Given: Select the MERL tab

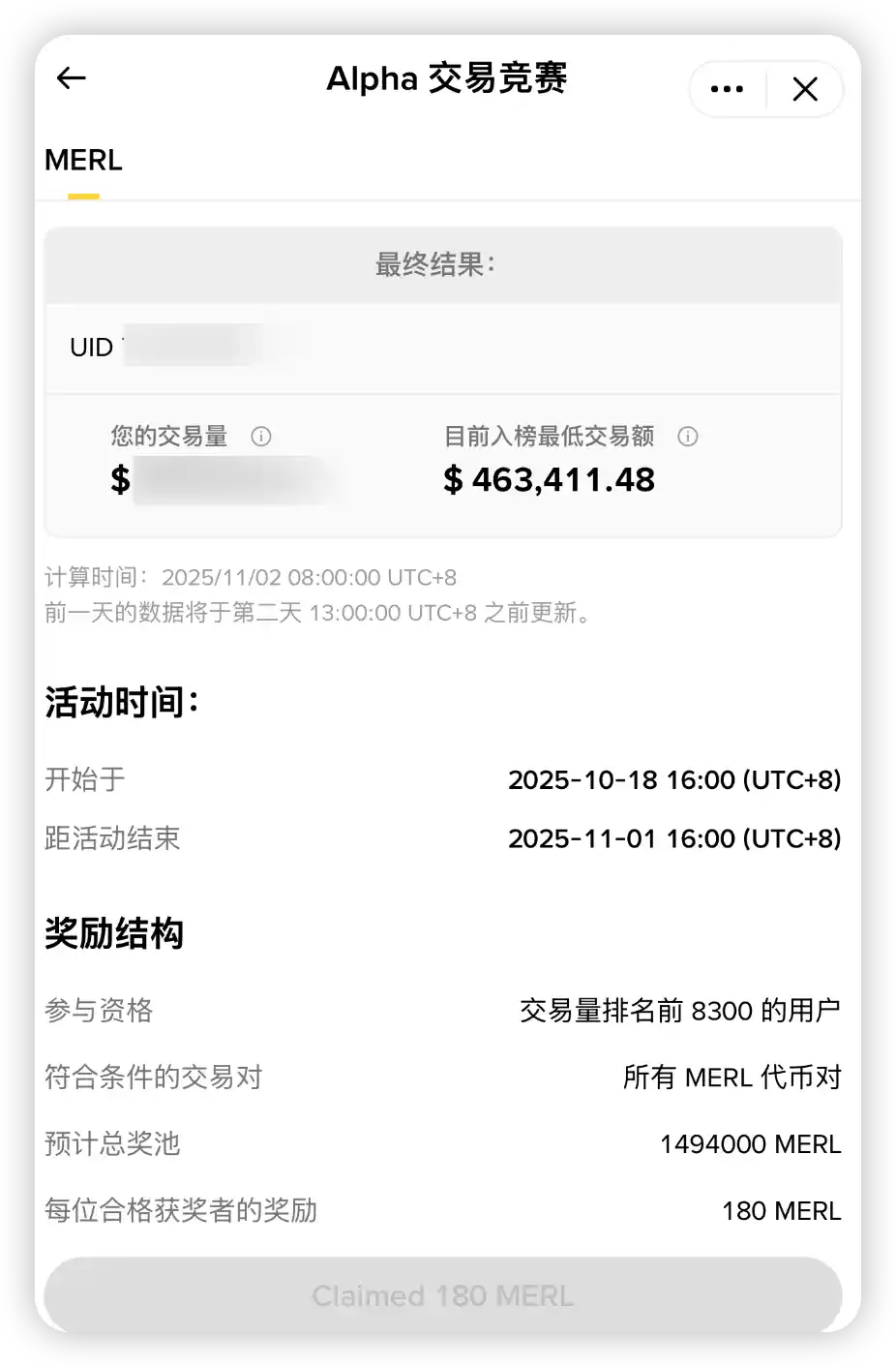Looking at the screenshot, I should click(83, 161).
